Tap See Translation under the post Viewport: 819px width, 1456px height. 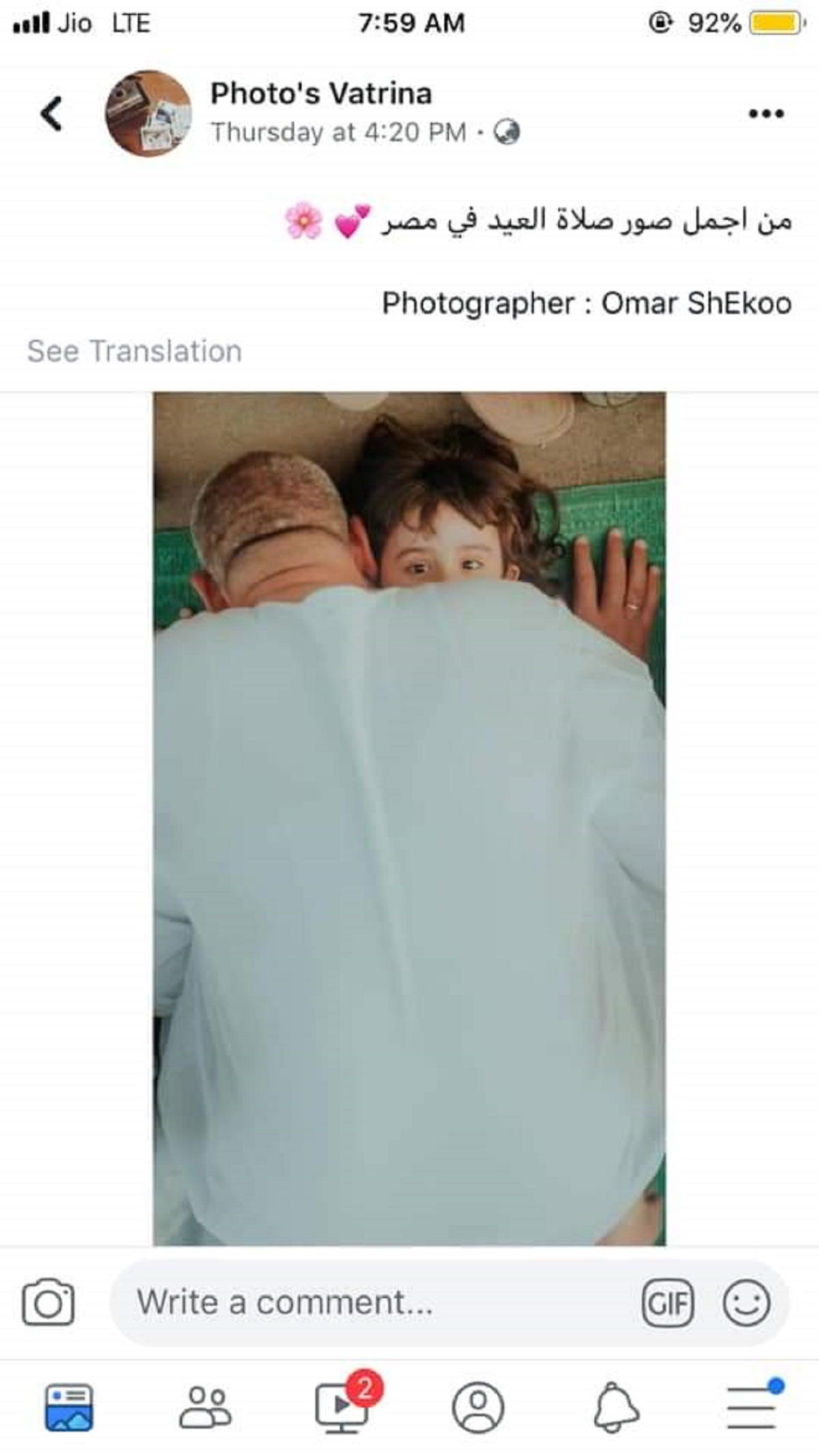point(134,352)
